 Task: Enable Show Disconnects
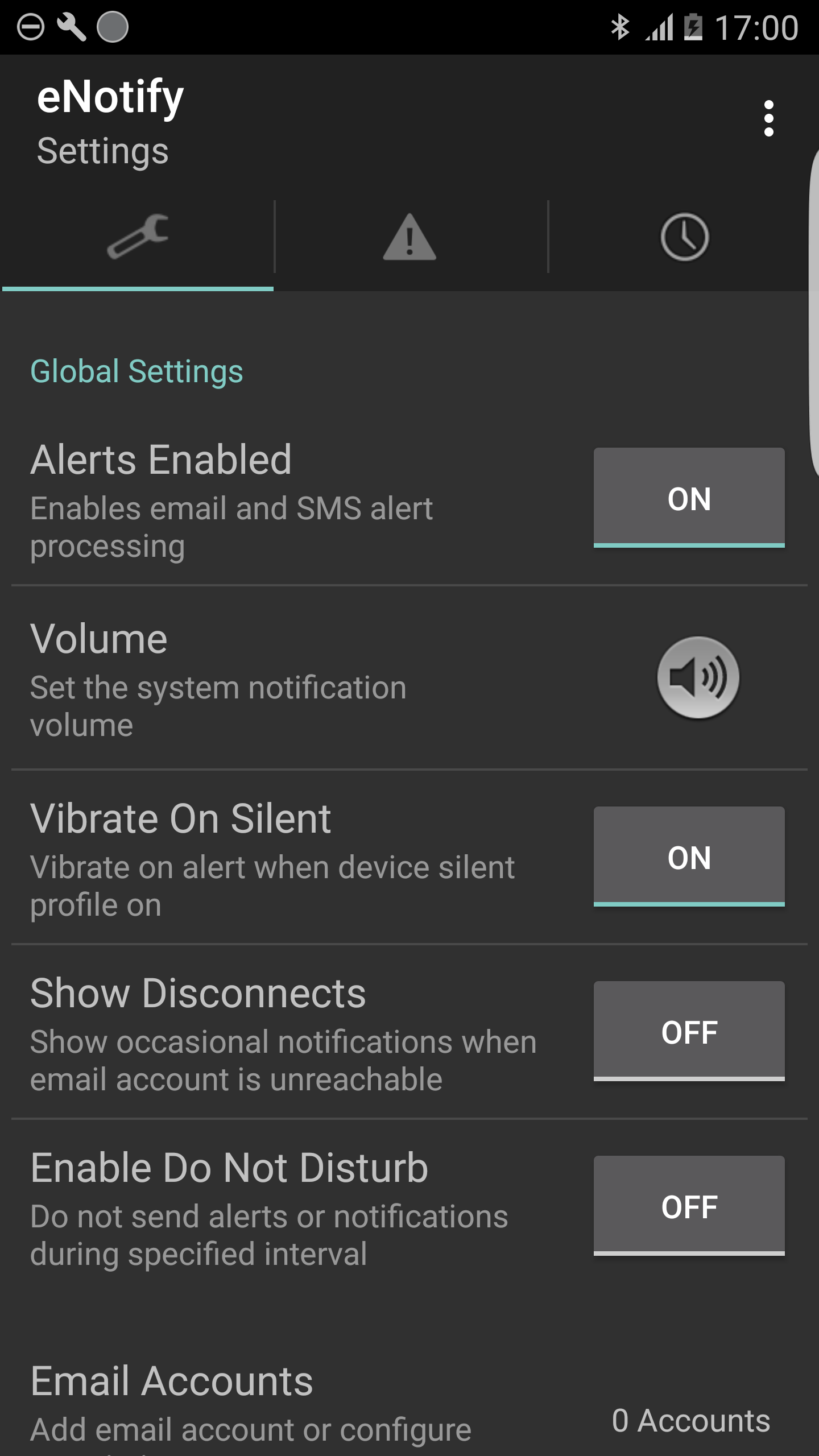[689, 1031]
